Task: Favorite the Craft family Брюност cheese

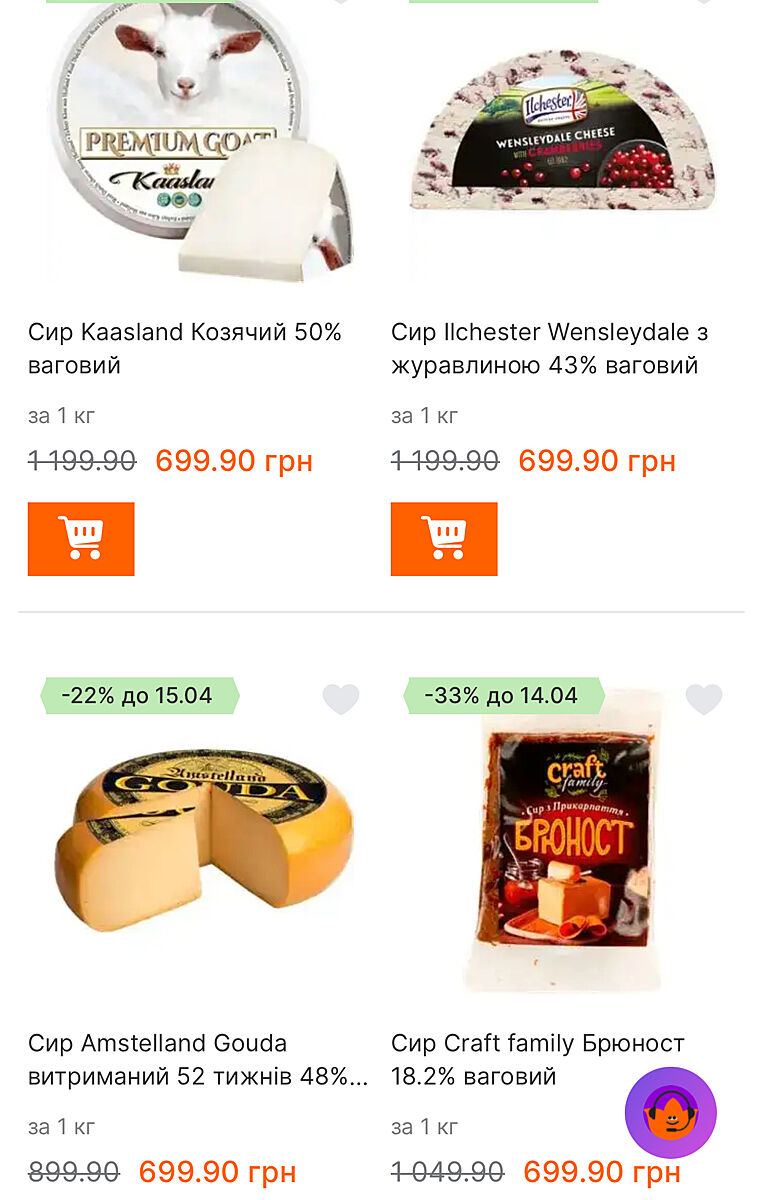Action: [703, 699]
